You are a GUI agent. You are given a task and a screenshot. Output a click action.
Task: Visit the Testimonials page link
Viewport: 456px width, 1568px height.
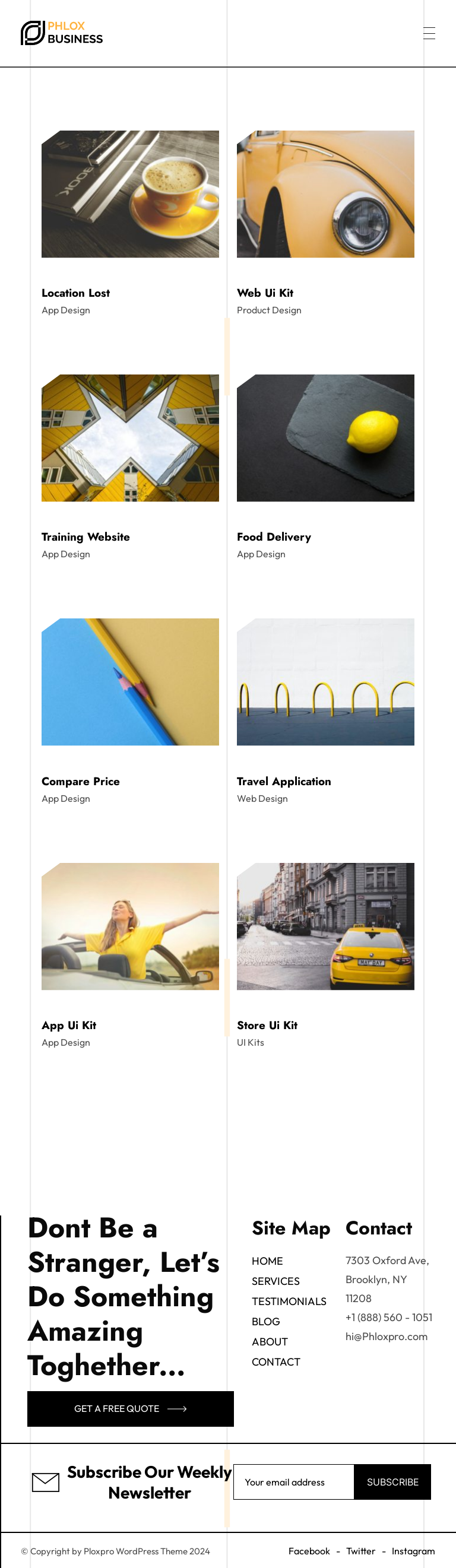[x=289, y=1301]
